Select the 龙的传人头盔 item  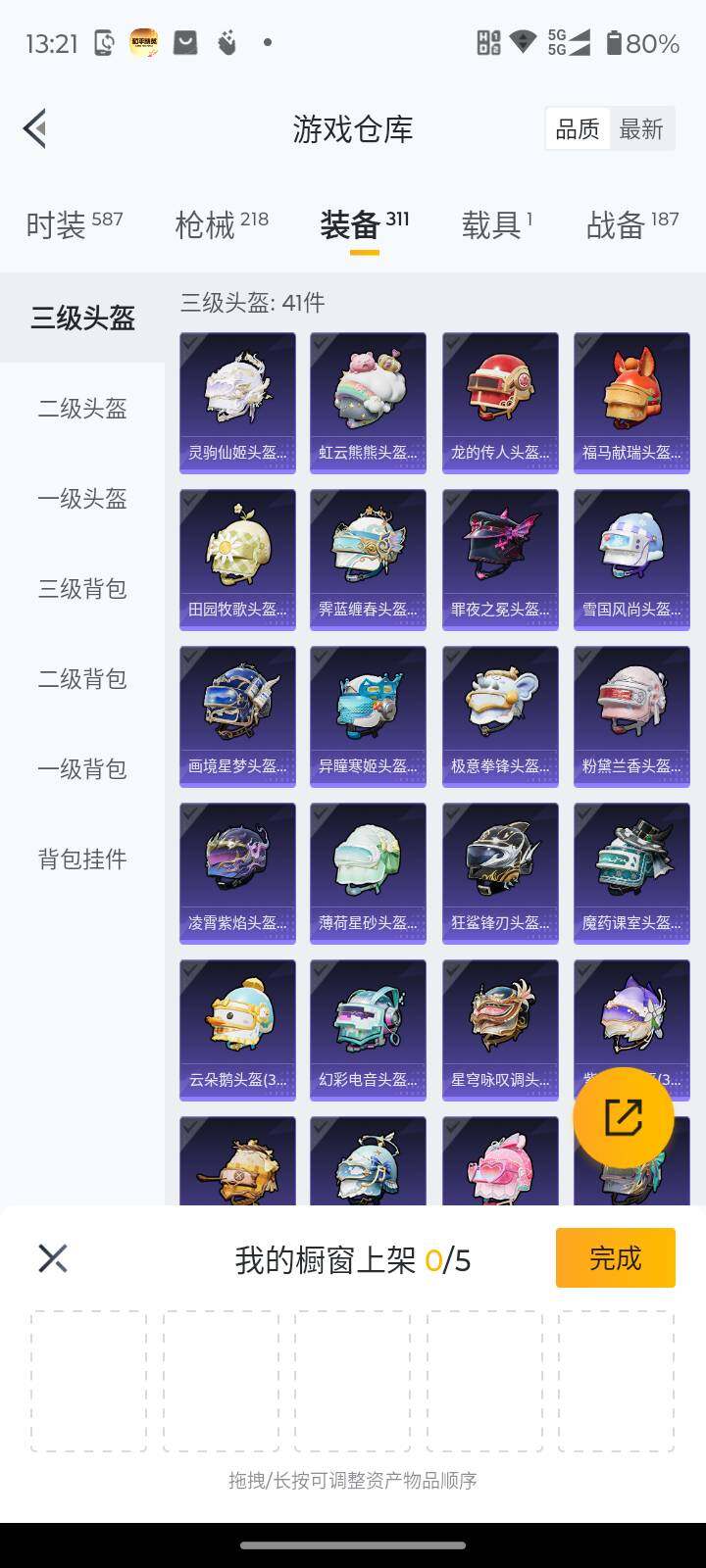[500, 390]
